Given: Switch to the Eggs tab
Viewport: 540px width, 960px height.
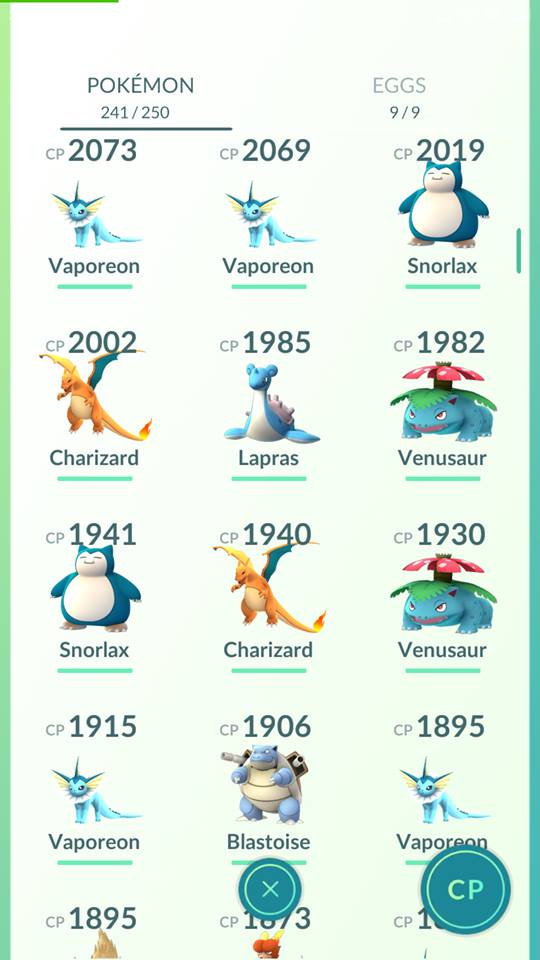Looking at the screenshot, I should (x=399, y=97).
